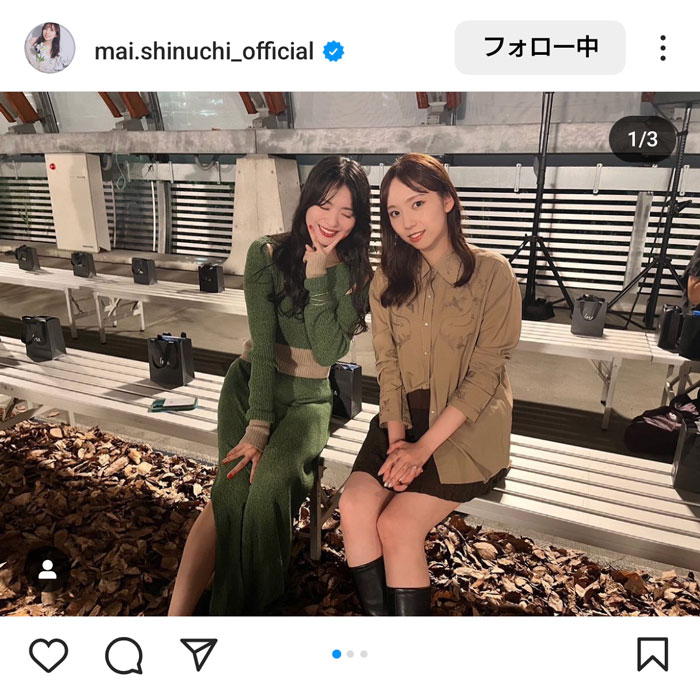
Task: Share the post via paper plane
Action: [199, 654]
